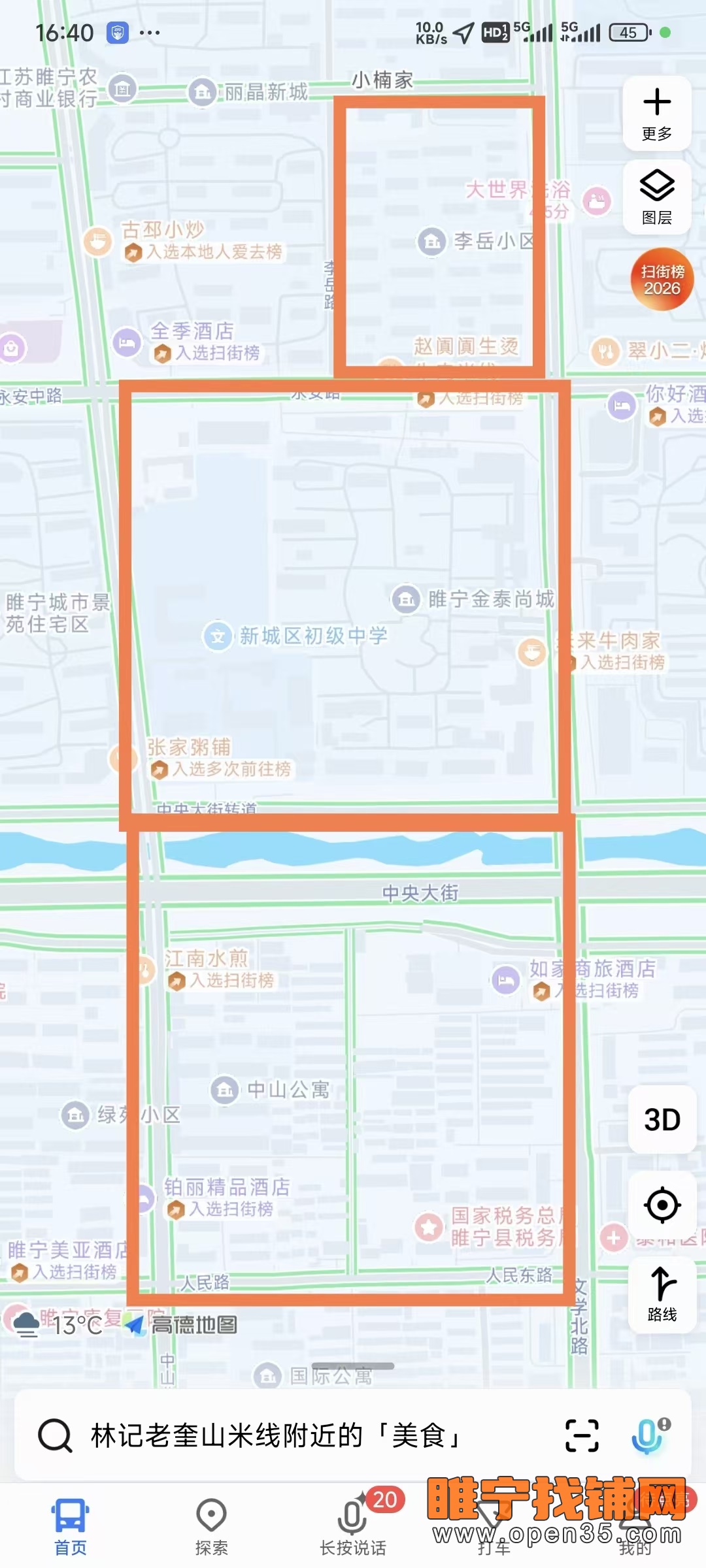Image resolution: width=706 pixels, height=1568 pixels.
Task: Select the 如家商旅酒店 hotel marker
Action: pyautogui.click(x=505, y=980)
